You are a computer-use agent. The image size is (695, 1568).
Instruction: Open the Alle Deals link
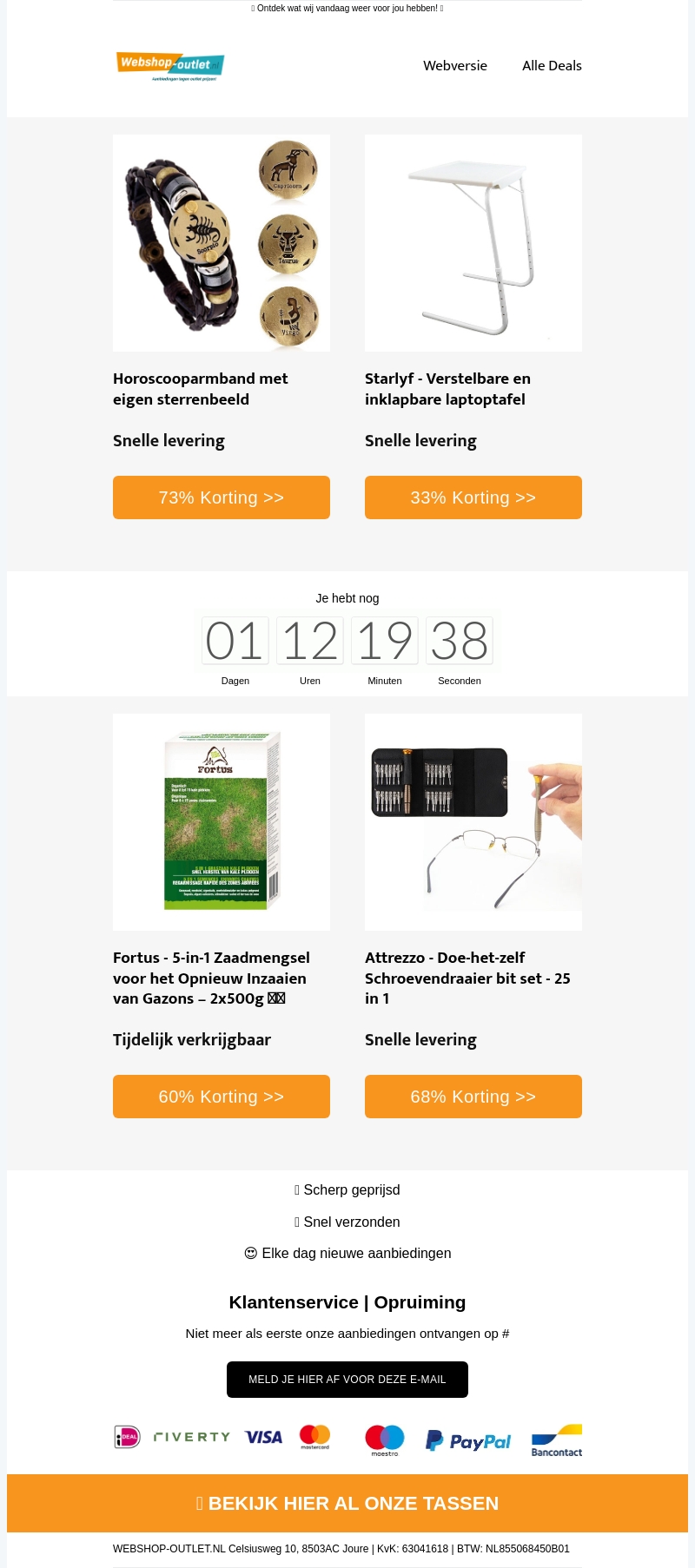click(x=552, y=65)
